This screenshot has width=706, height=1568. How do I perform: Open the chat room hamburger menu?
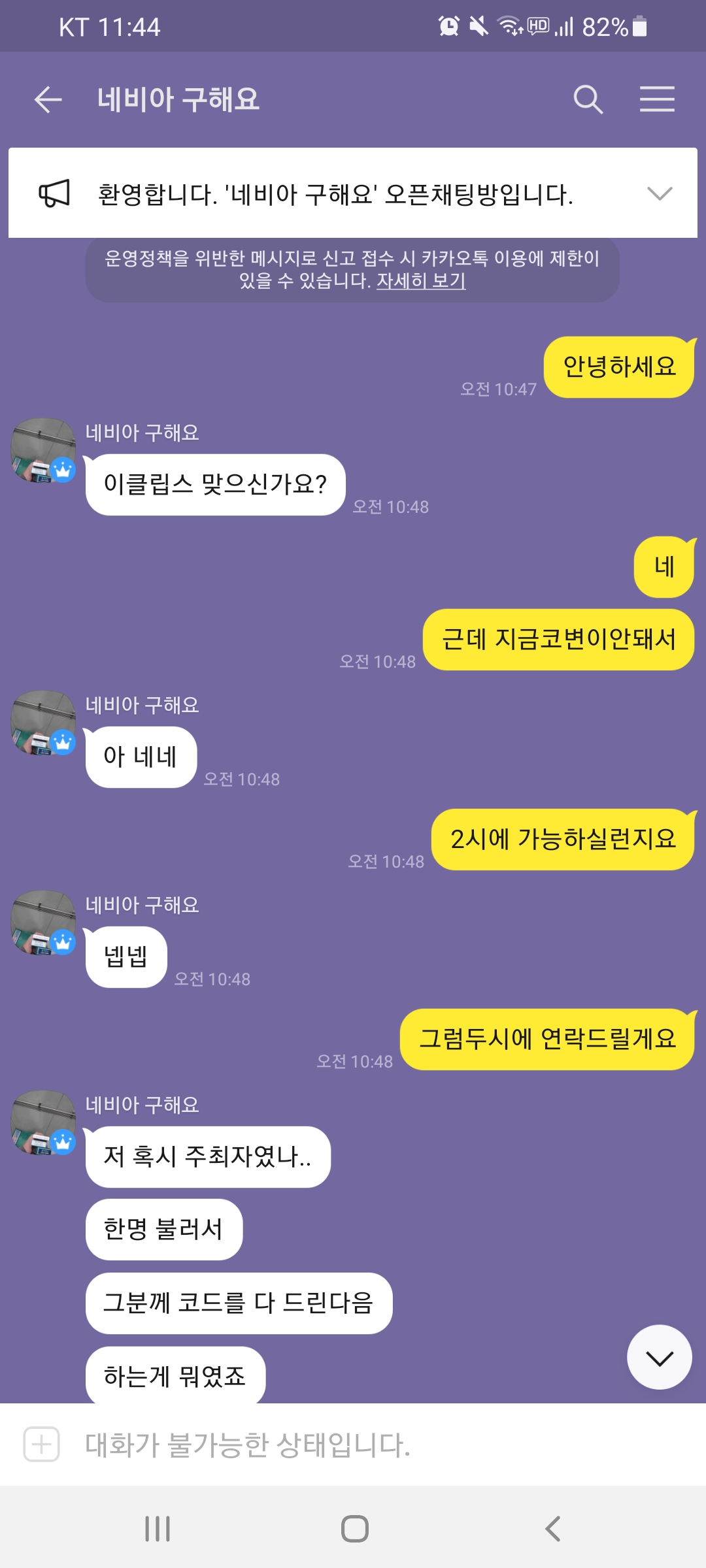click(657, 100)
